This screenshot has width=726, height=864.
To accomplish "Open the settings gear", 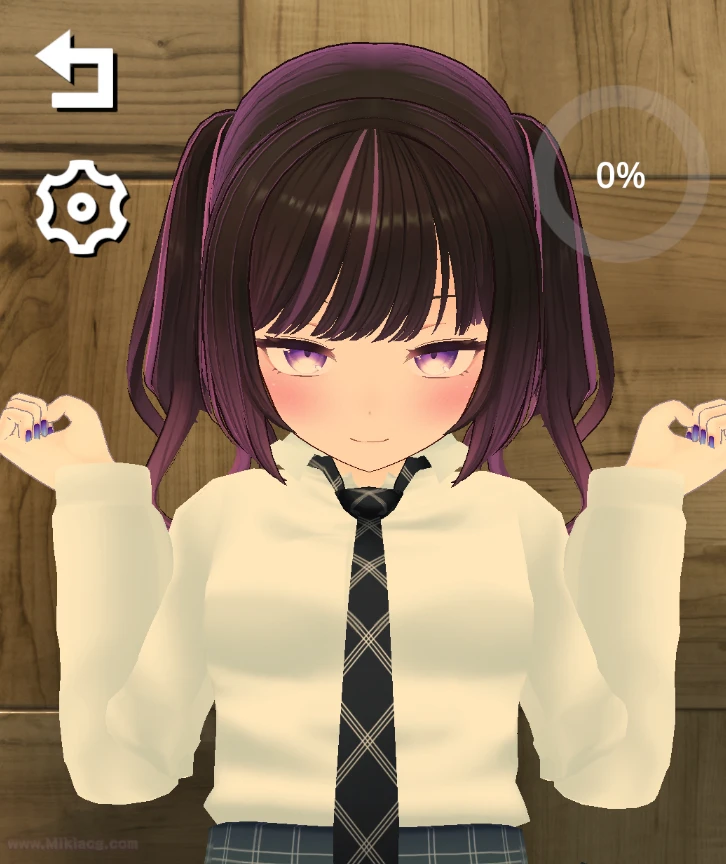I will point(83,207).
